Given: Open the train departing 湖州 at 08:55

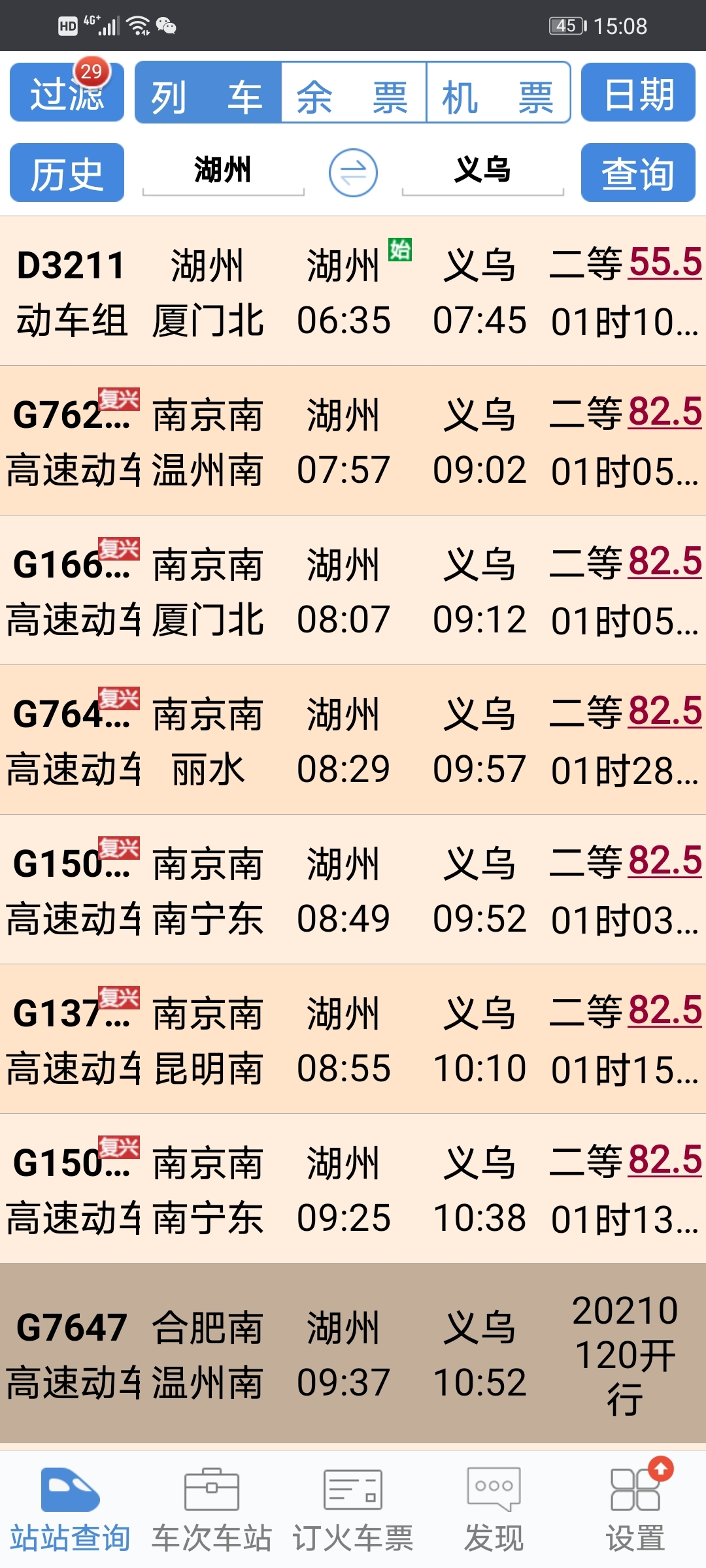Looking at the screenshot, I should pos(353,1039).
